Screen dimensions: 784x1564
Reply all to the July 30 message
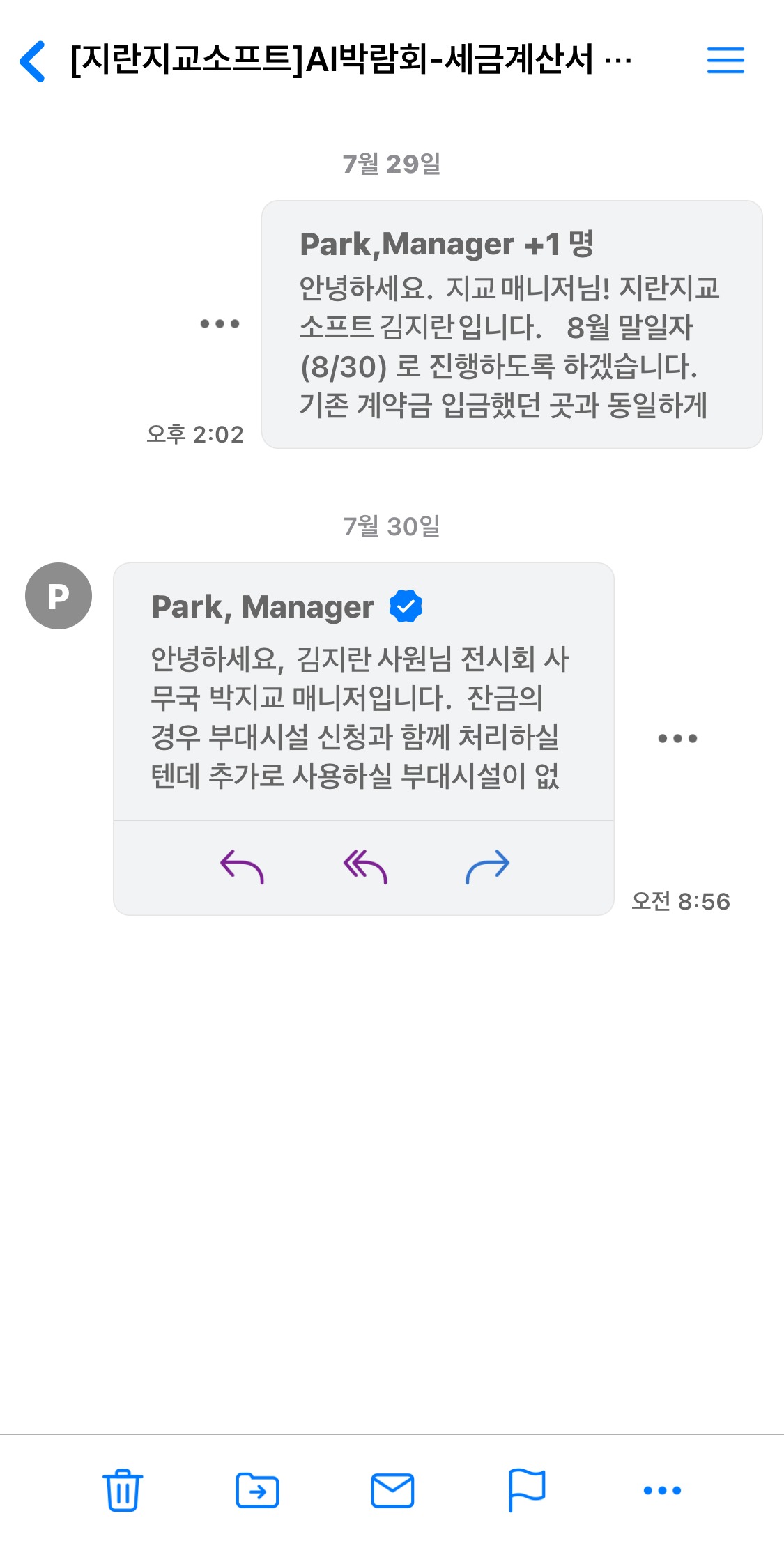[364, 866]
